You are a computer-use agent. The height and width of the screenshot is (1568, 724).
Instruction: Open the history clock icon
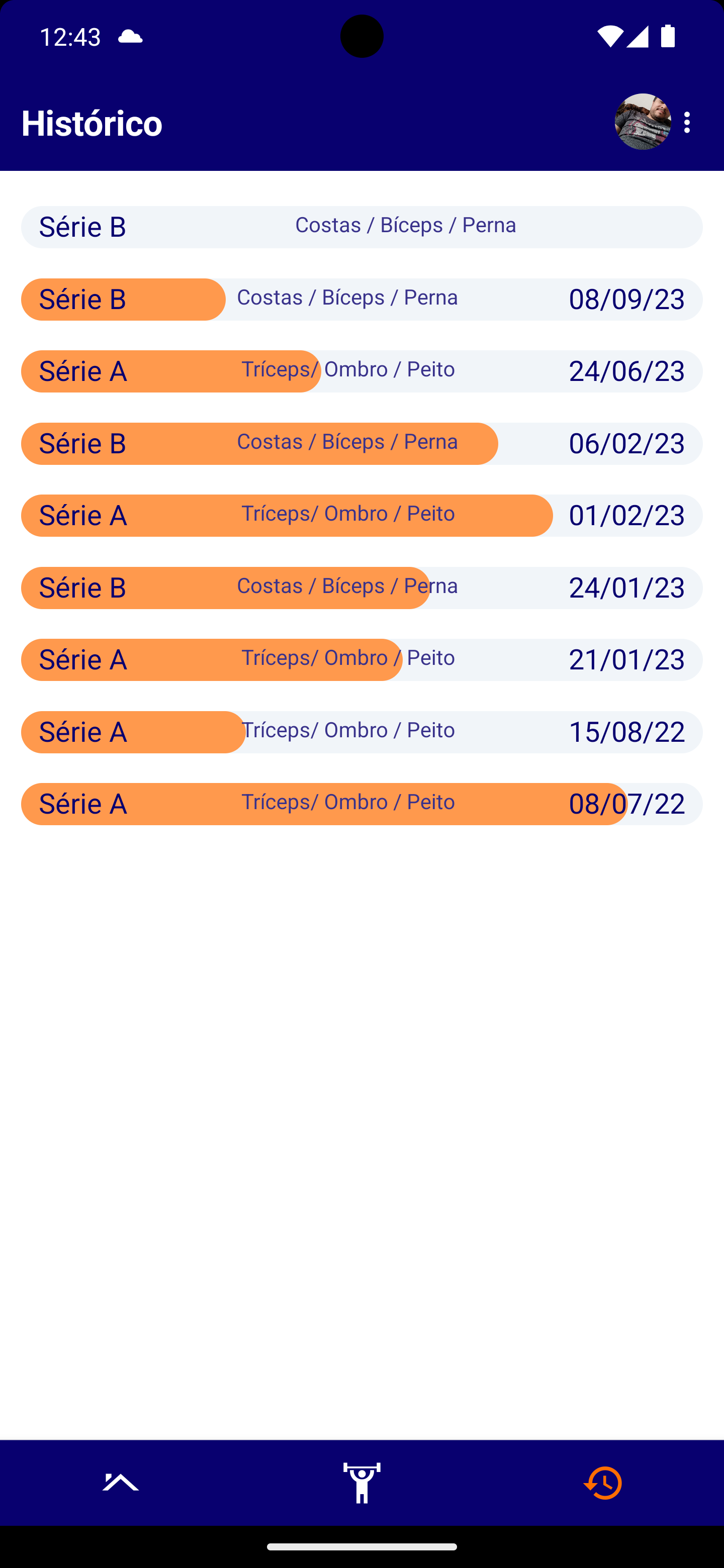(603, 1484)
